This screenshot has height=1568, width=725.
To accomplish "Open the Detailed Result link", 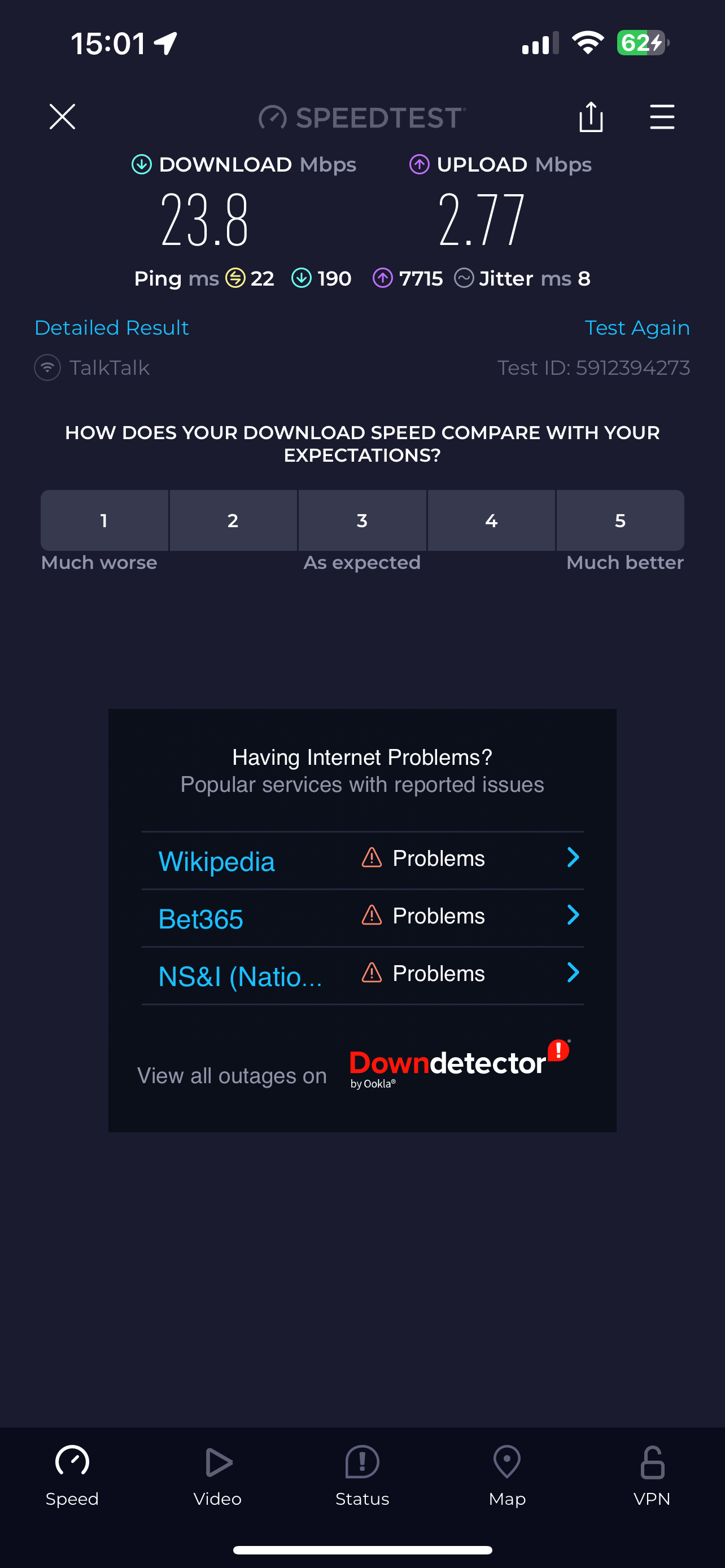I will point(111,327).
